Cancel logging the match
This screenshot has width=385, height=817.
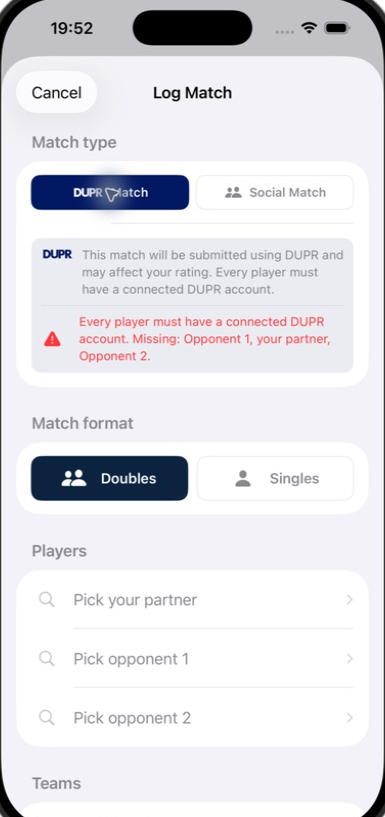[56, 93]
